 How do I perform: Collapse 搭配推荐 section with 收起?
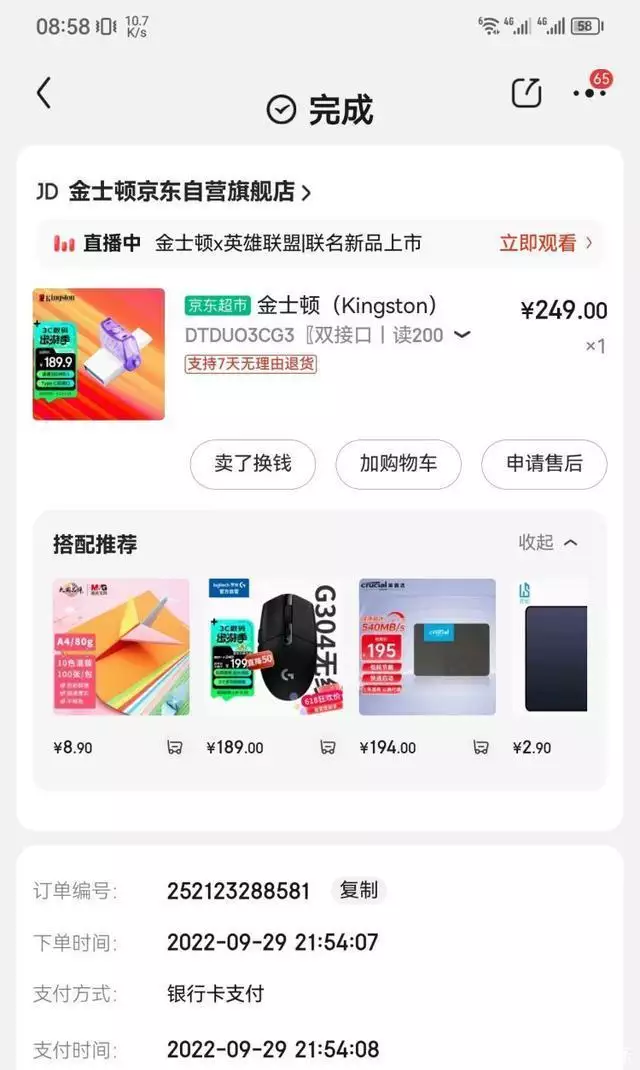coord(547,542)
